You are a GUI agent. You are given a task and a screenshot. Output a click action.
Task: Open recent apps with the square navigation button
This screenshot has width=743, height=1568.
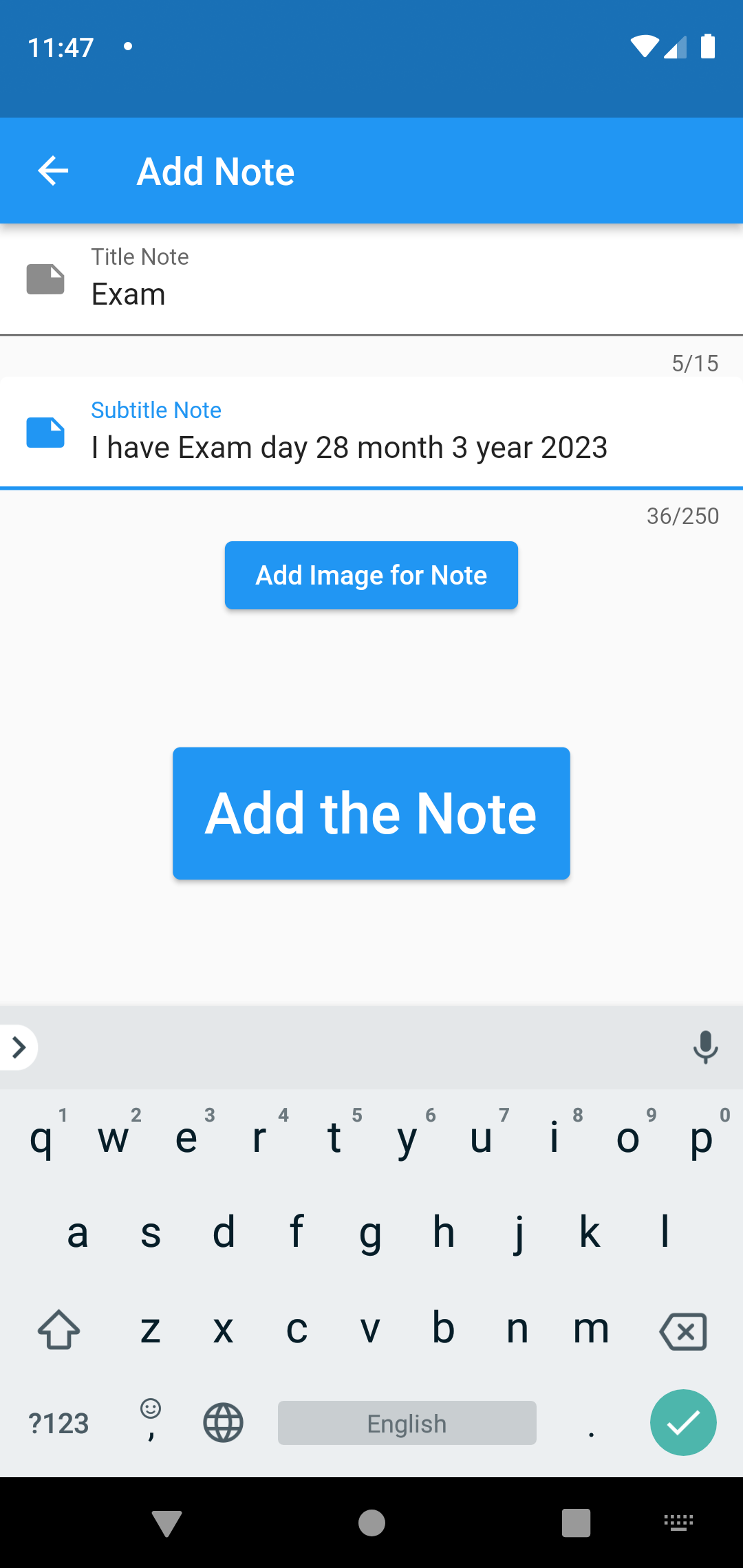click(575, 1522)
